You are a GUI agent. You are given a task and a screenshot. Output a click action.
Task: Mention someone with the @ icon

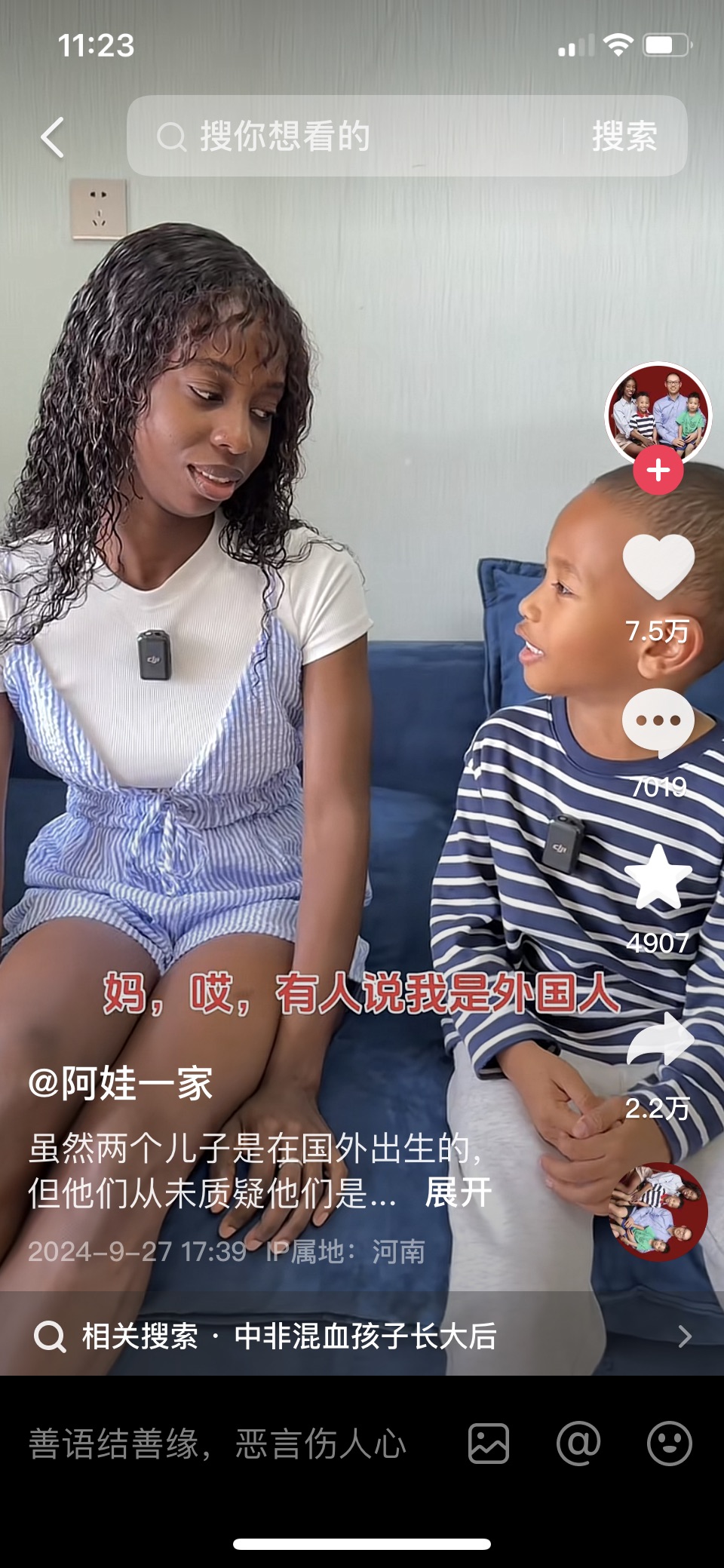(x=578, y=1444)
